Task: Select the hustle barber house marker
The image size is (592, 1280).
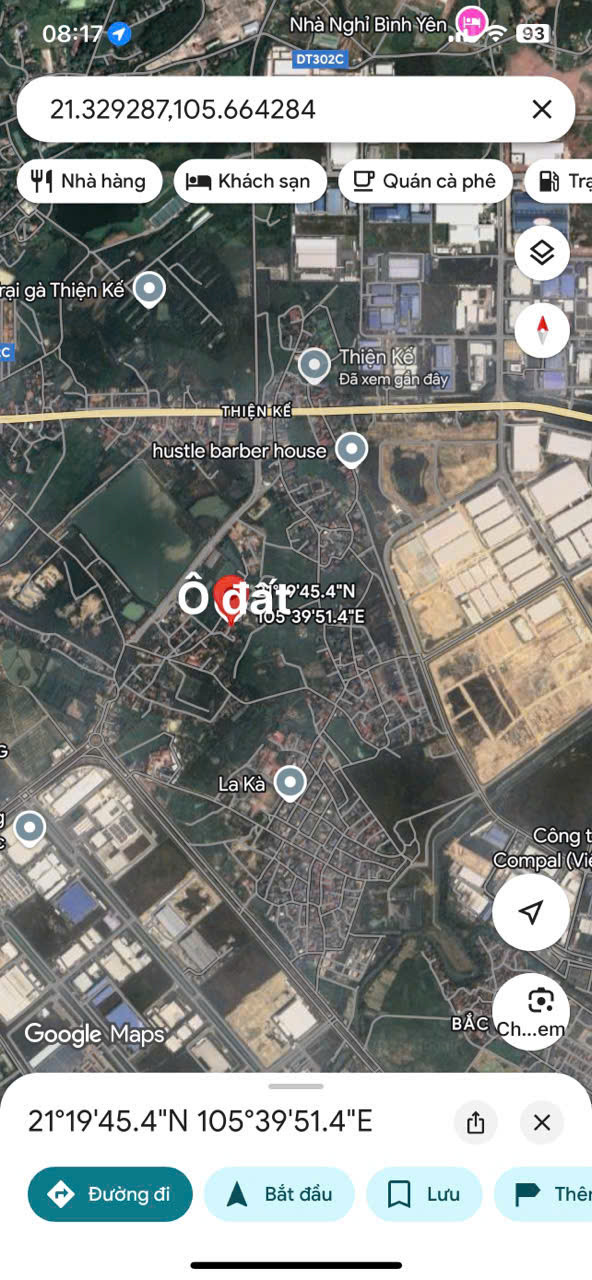Action: pyautogui.click(x=351, y=450)
